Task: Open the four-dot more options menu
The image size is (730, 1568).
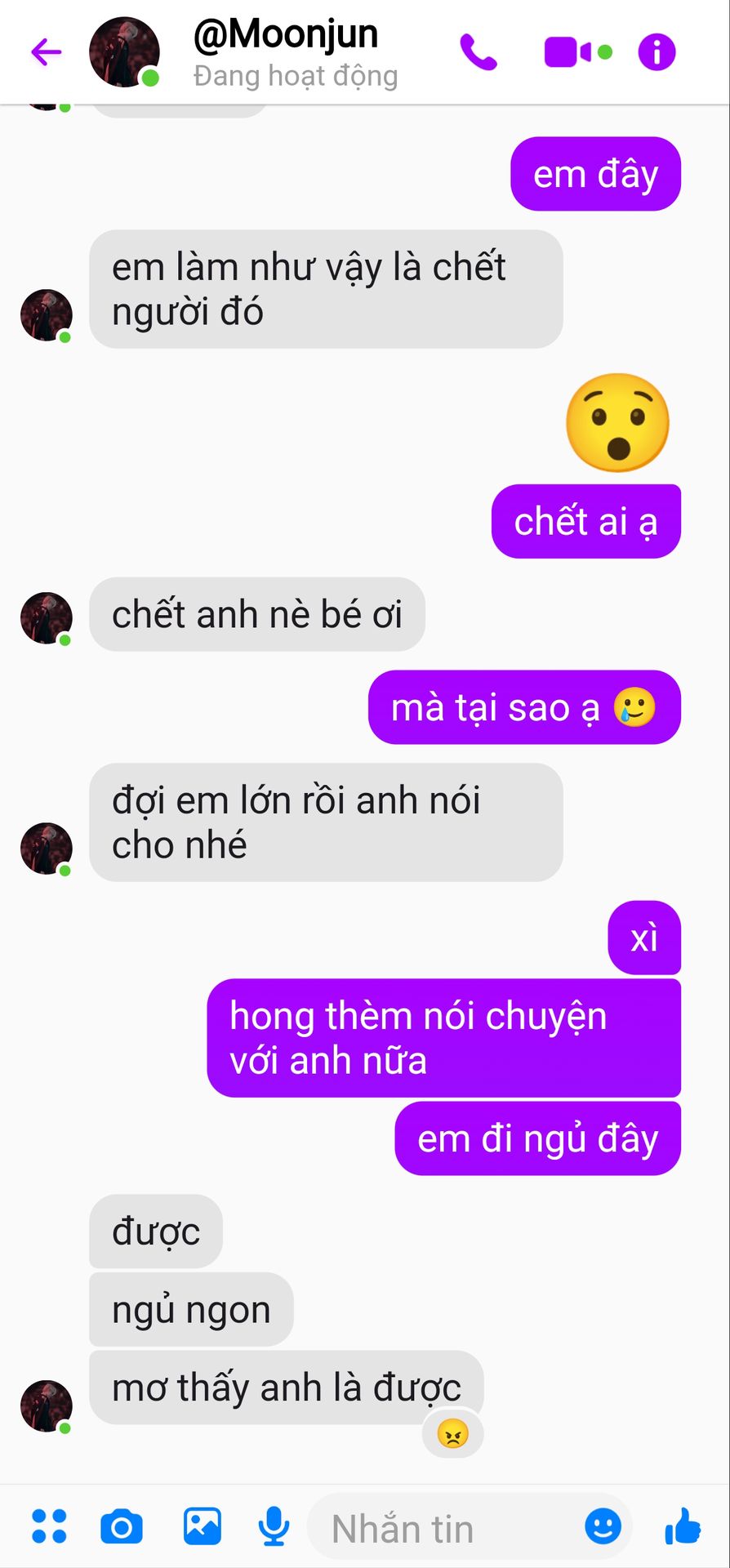Action: pyautogui.click(x=49, y=1526)
